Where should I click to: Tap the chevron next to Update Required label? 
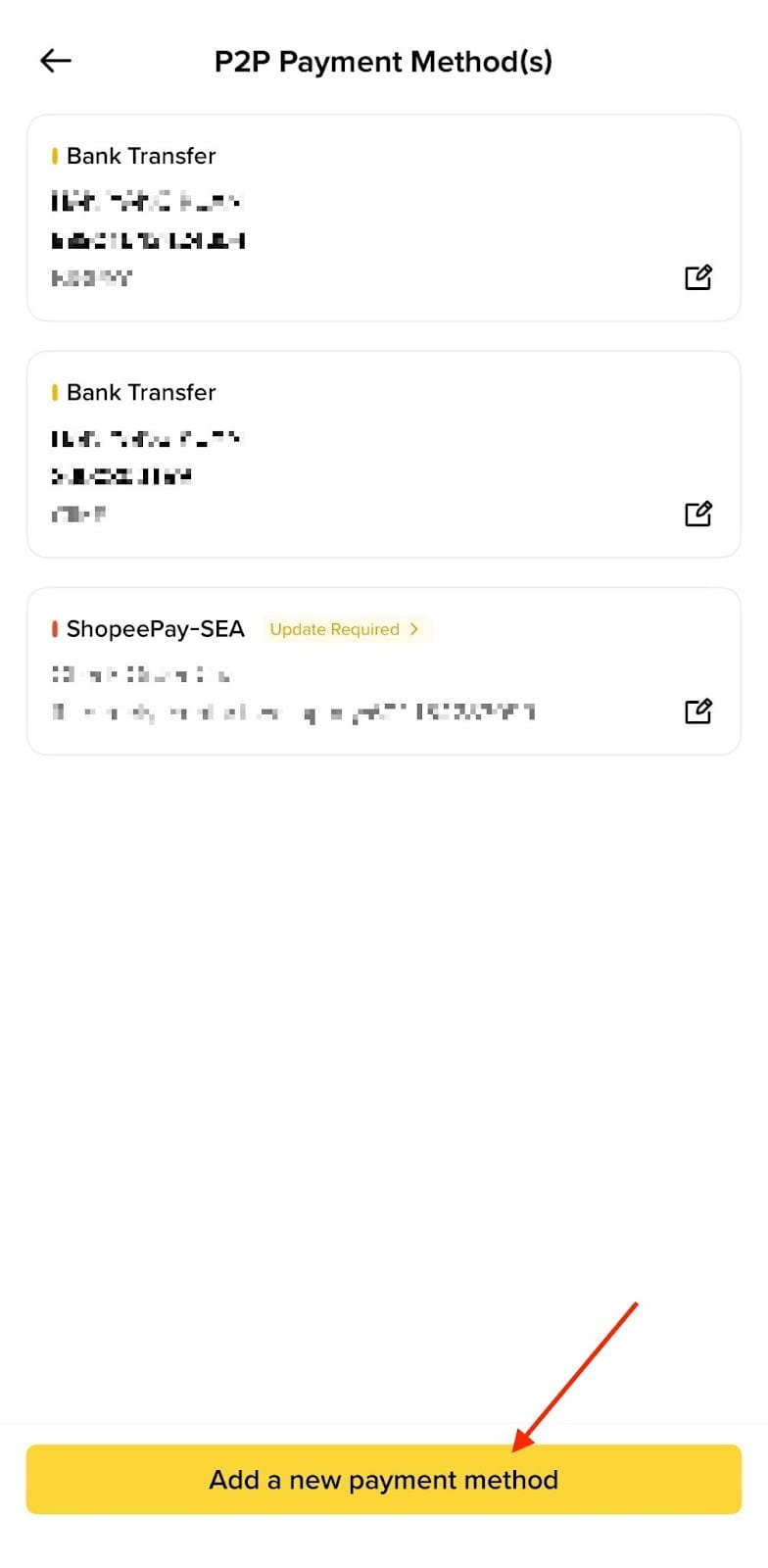tap(415, 629)
